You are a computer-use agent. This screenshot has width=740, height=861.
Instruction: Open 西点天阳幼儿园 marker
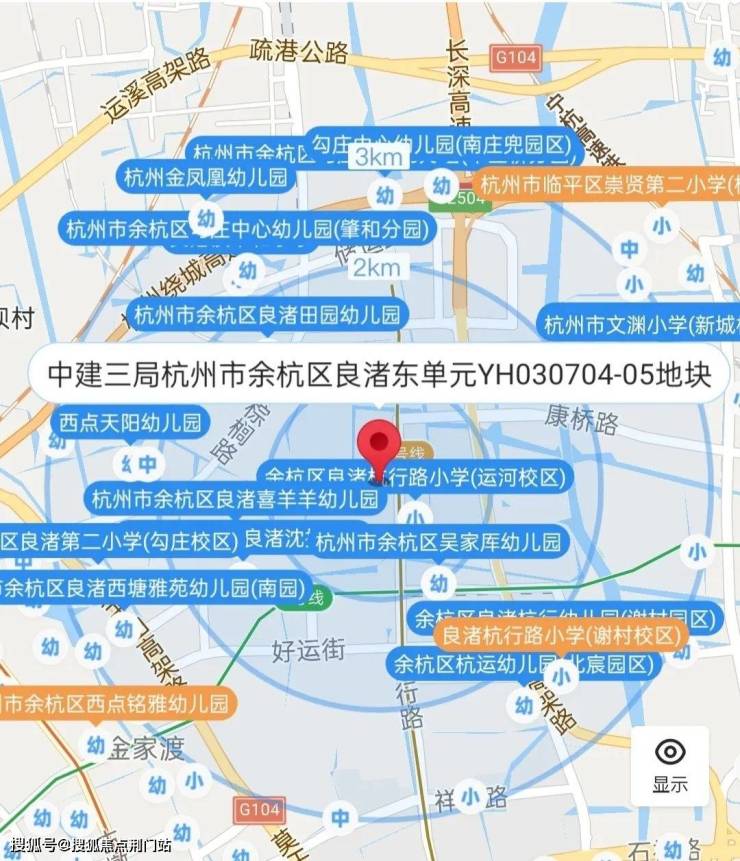pyautogui.click(x=130, y=421)
